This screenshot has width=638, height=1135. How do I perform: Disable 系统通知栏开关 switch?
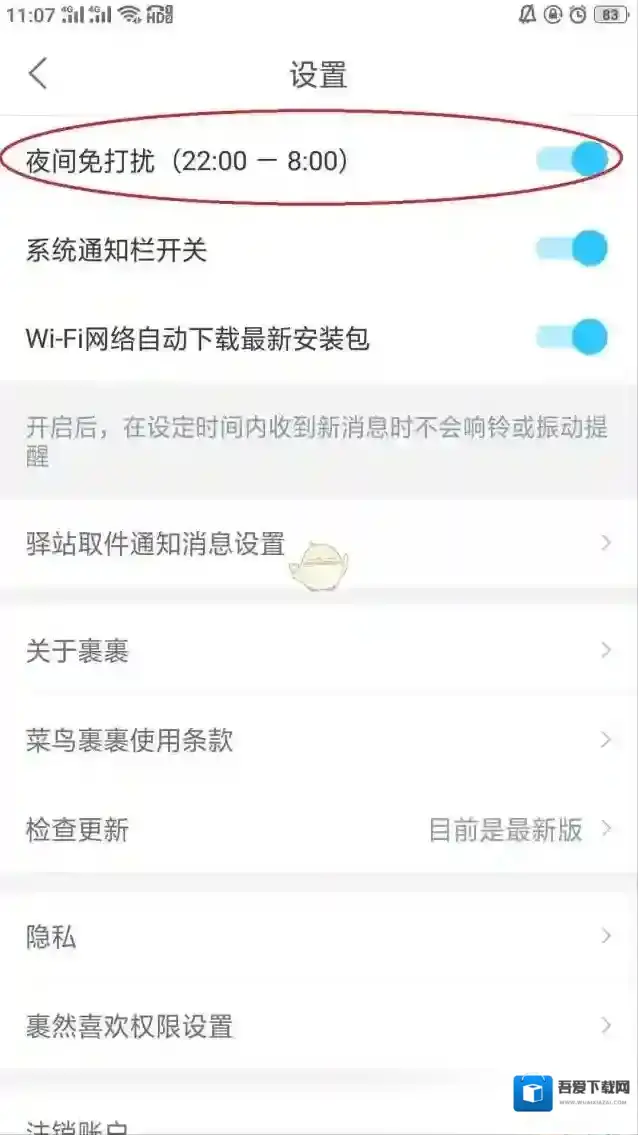(573, 248)
